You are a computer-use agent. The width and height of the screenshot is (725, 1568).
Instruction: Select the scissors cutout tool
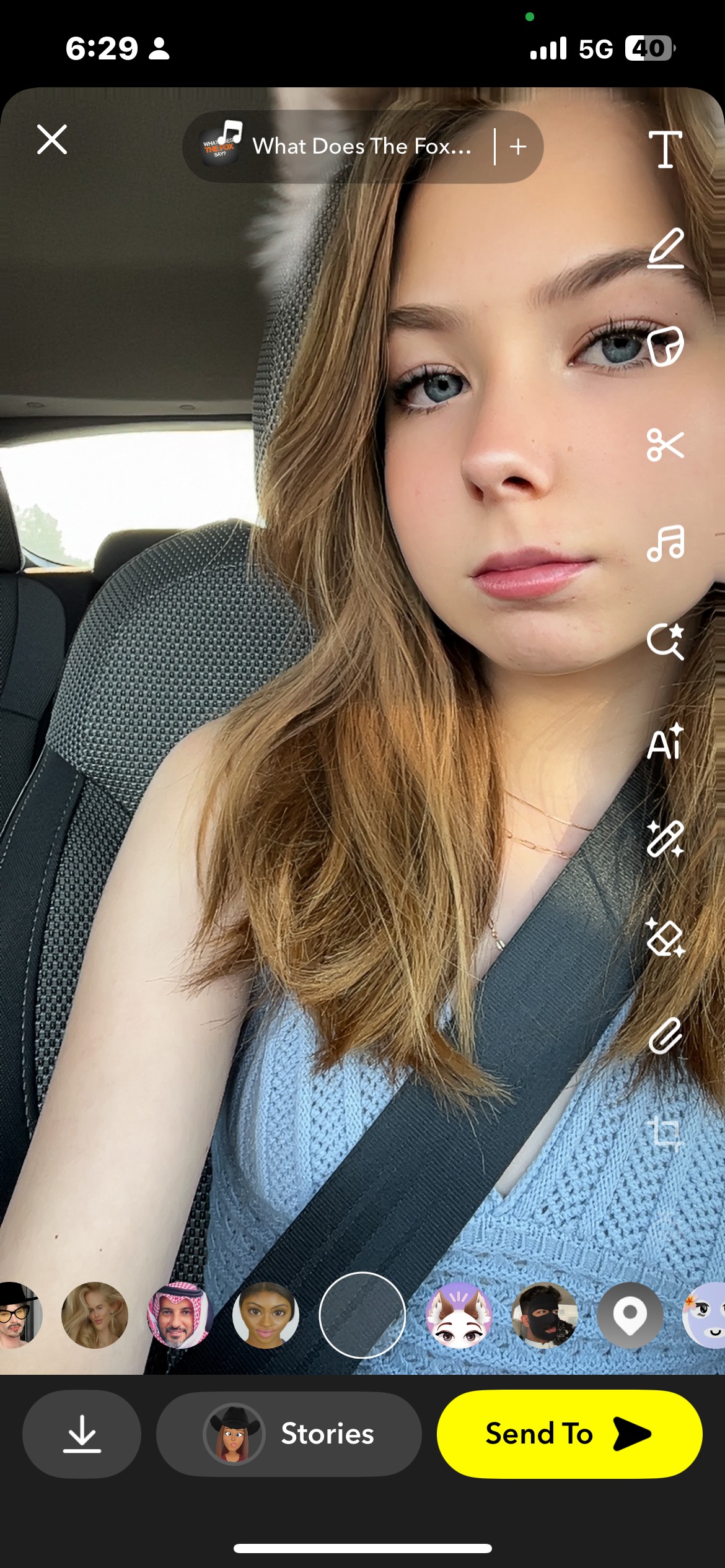click(666, 445)
